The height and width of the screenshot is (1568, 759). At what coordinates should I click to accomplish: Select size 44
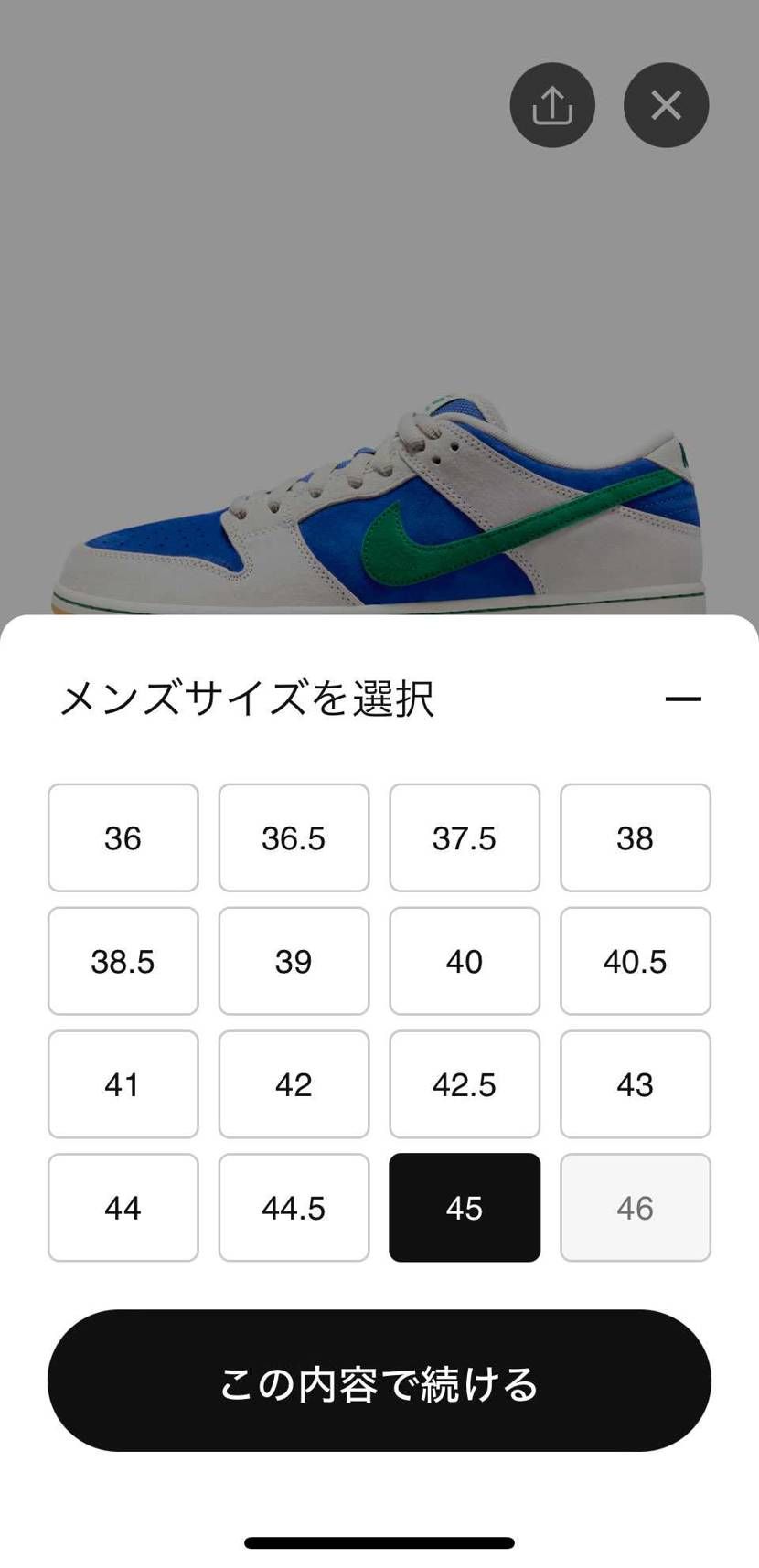click(123, 1208)
